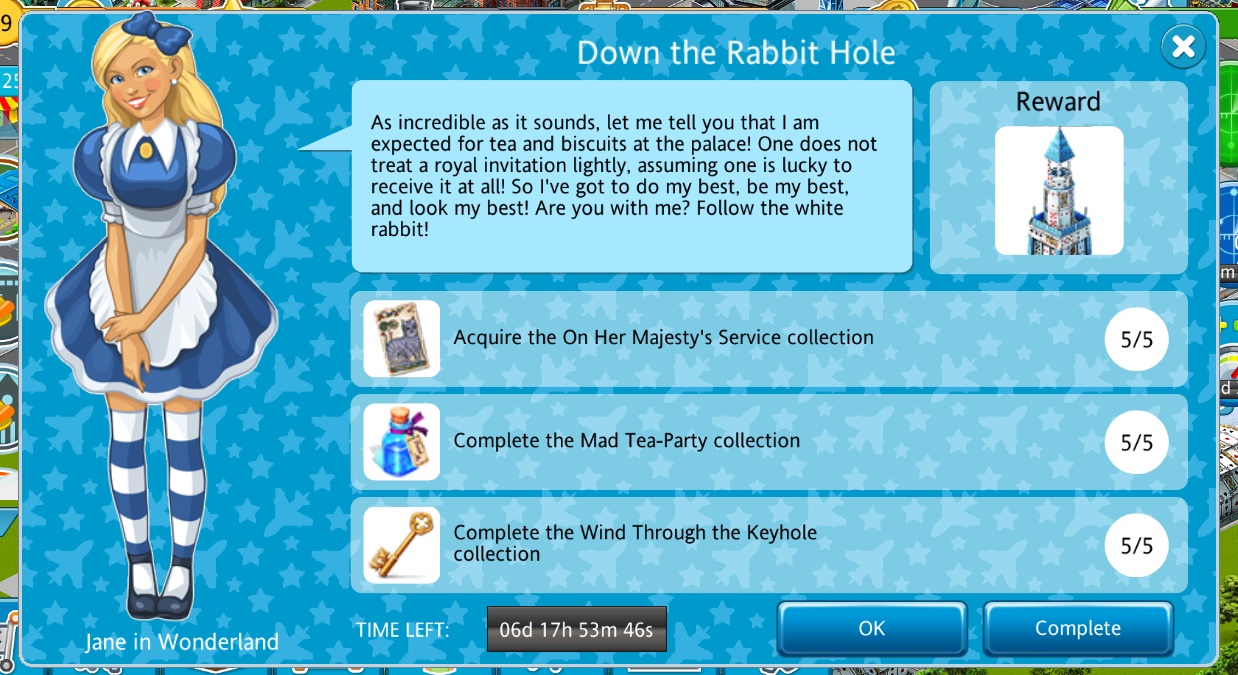Tap the OK button

[x=871, y=628]
